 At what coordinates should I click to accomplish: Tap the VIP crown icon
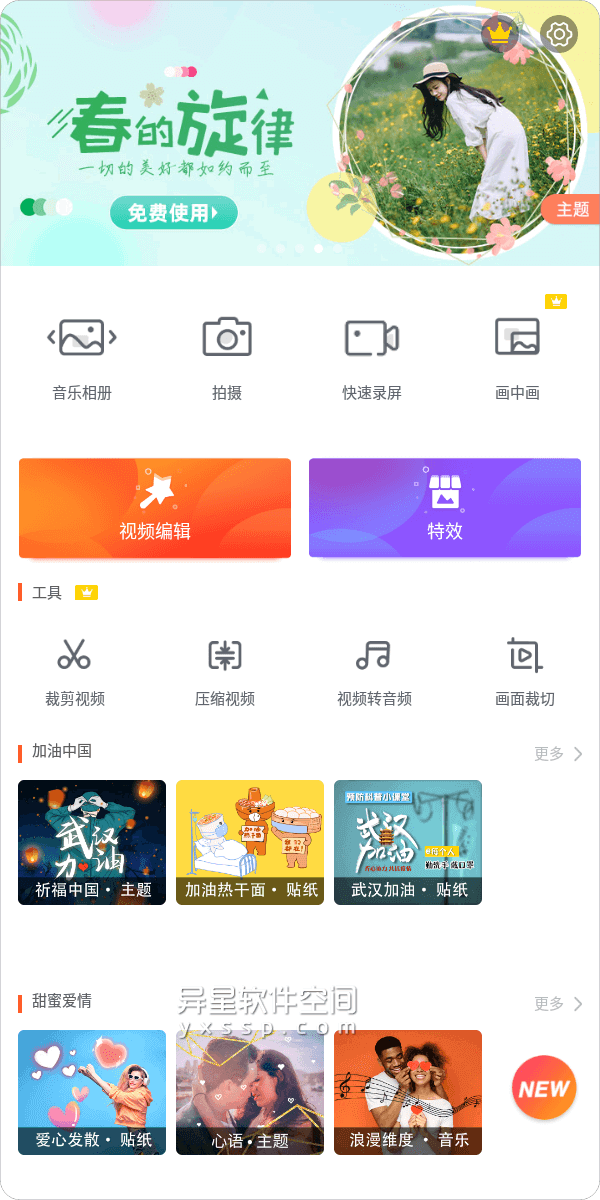coord(500,35)
